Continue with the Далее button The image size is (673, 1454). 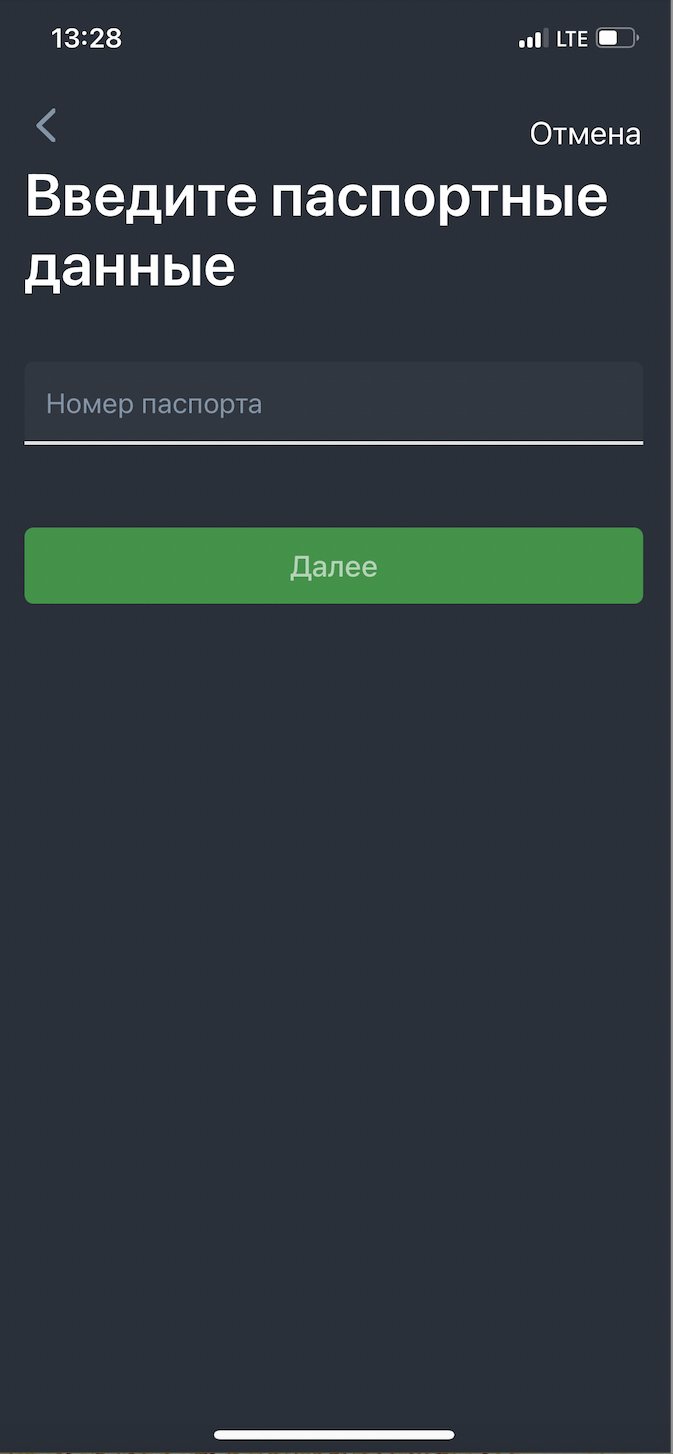[x=333, y=566]
